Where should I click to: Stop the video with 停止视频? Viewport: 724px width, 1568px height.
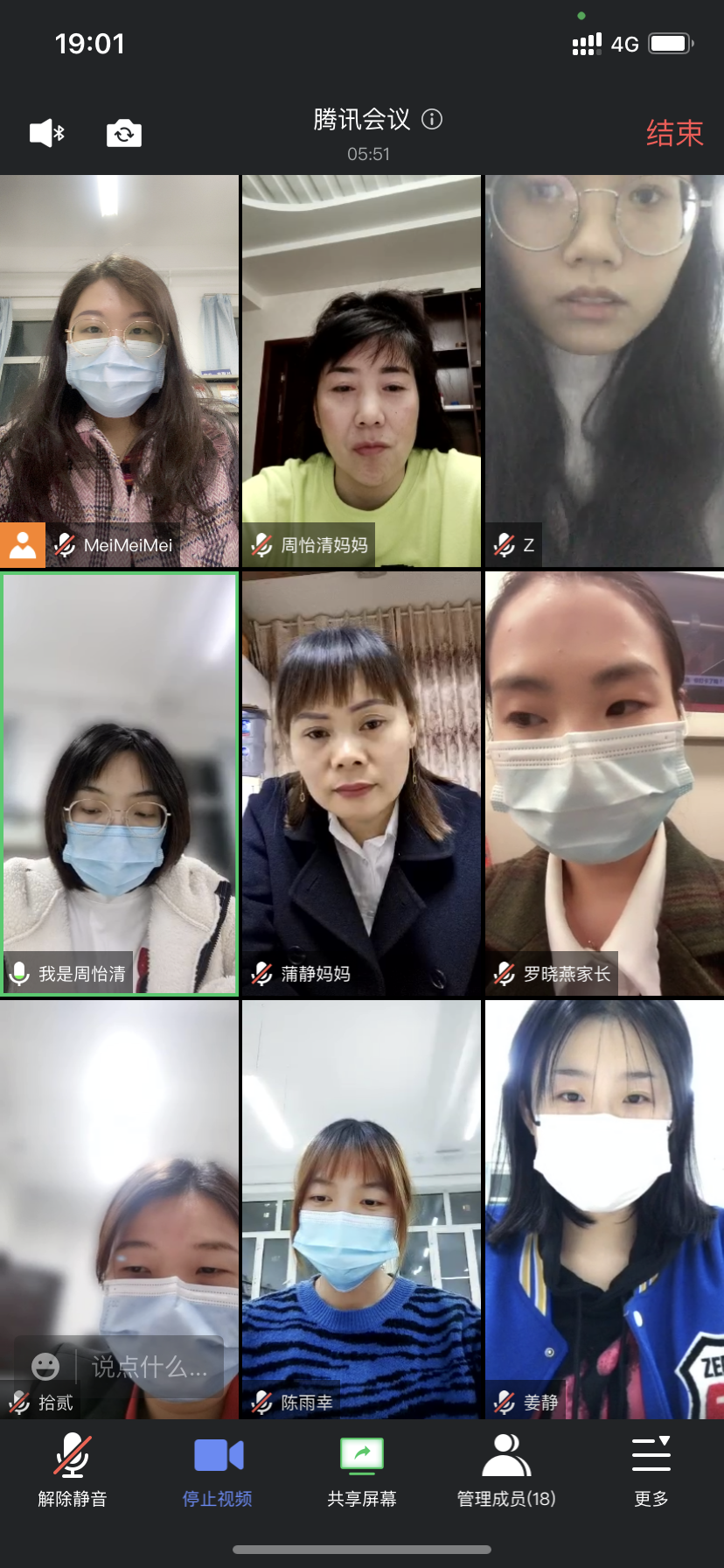tap(218, 1472)
